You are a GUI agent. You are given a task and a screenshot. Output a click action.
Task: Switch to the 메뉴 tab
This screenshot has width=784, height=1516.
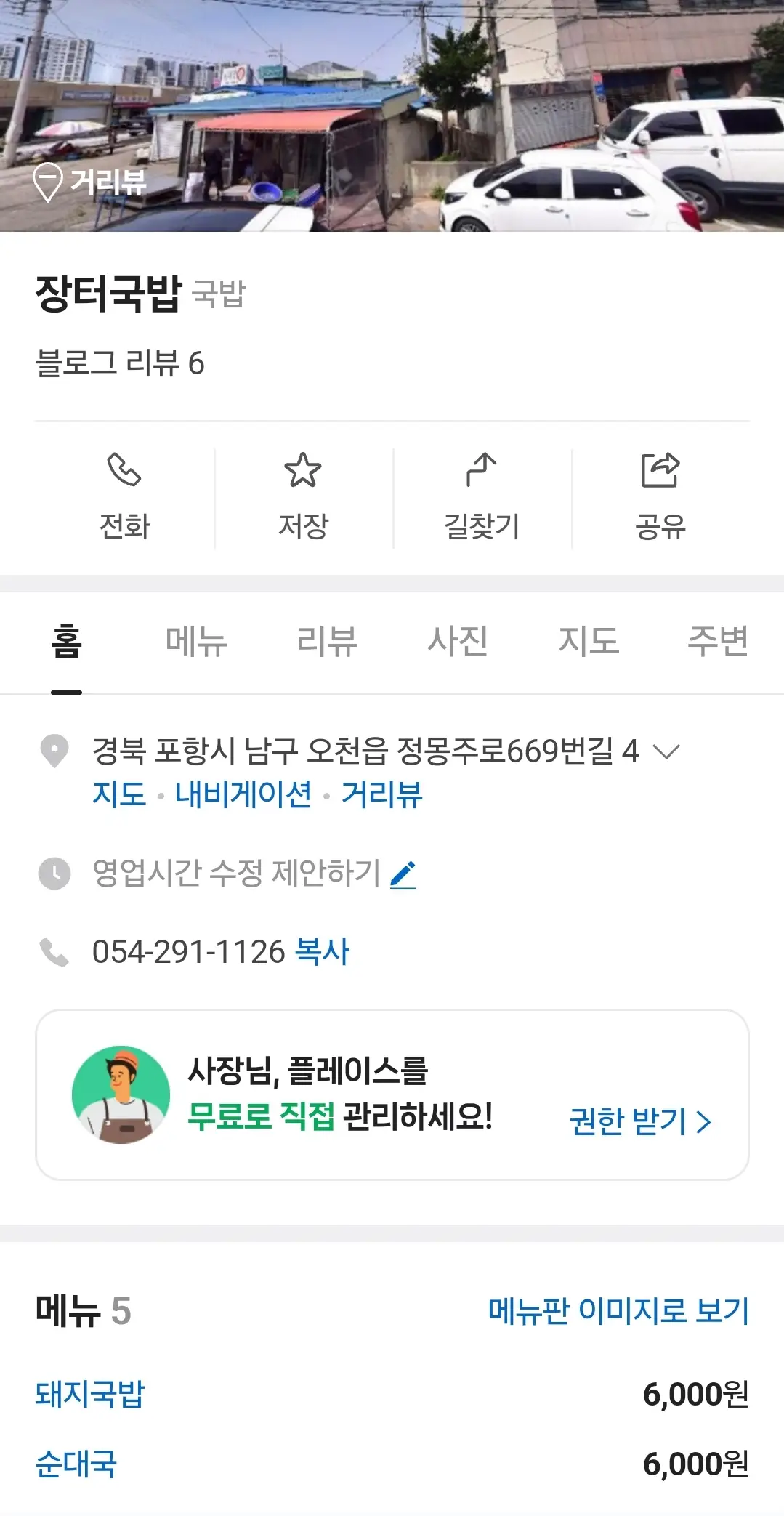tap(196, 642)
